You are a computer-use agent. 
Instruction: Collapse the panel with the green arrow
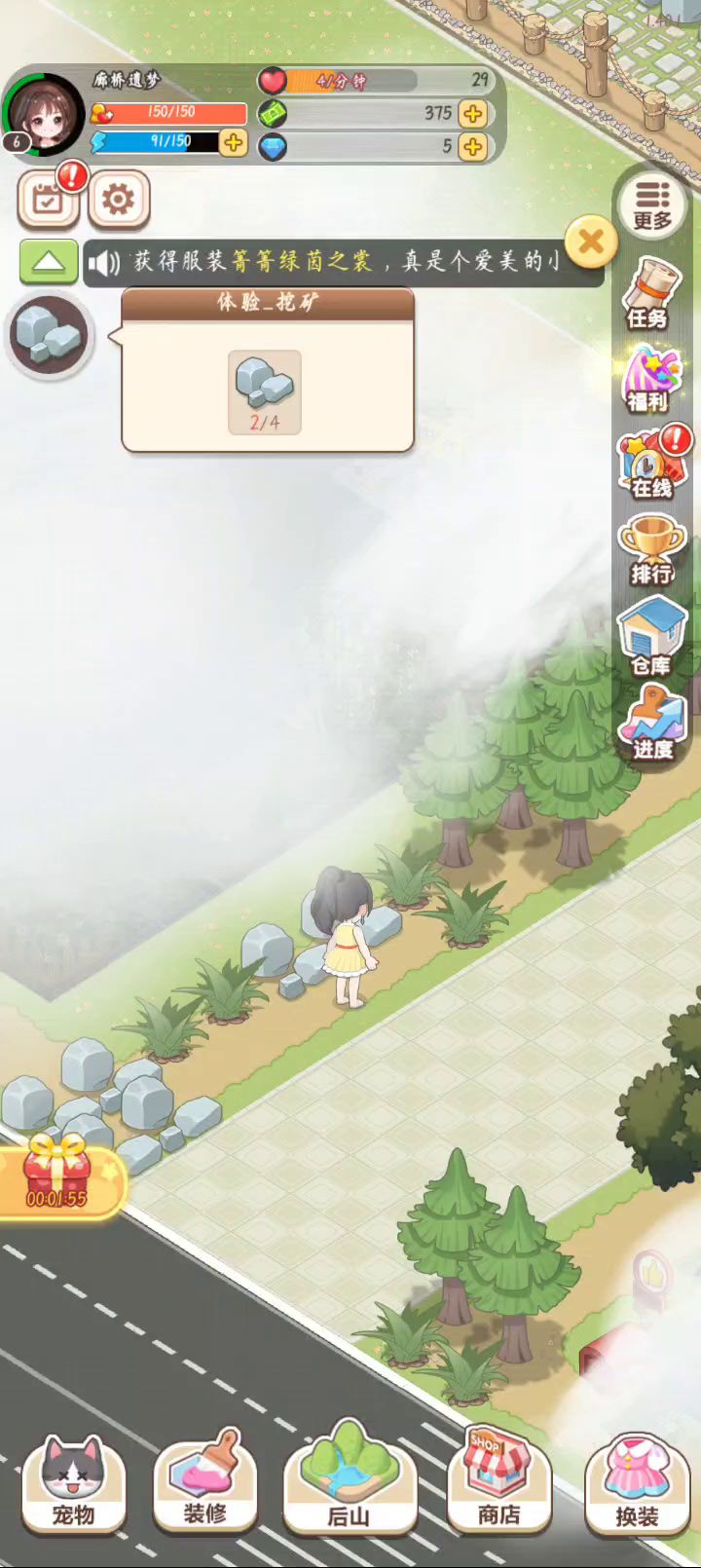(49, 263)
